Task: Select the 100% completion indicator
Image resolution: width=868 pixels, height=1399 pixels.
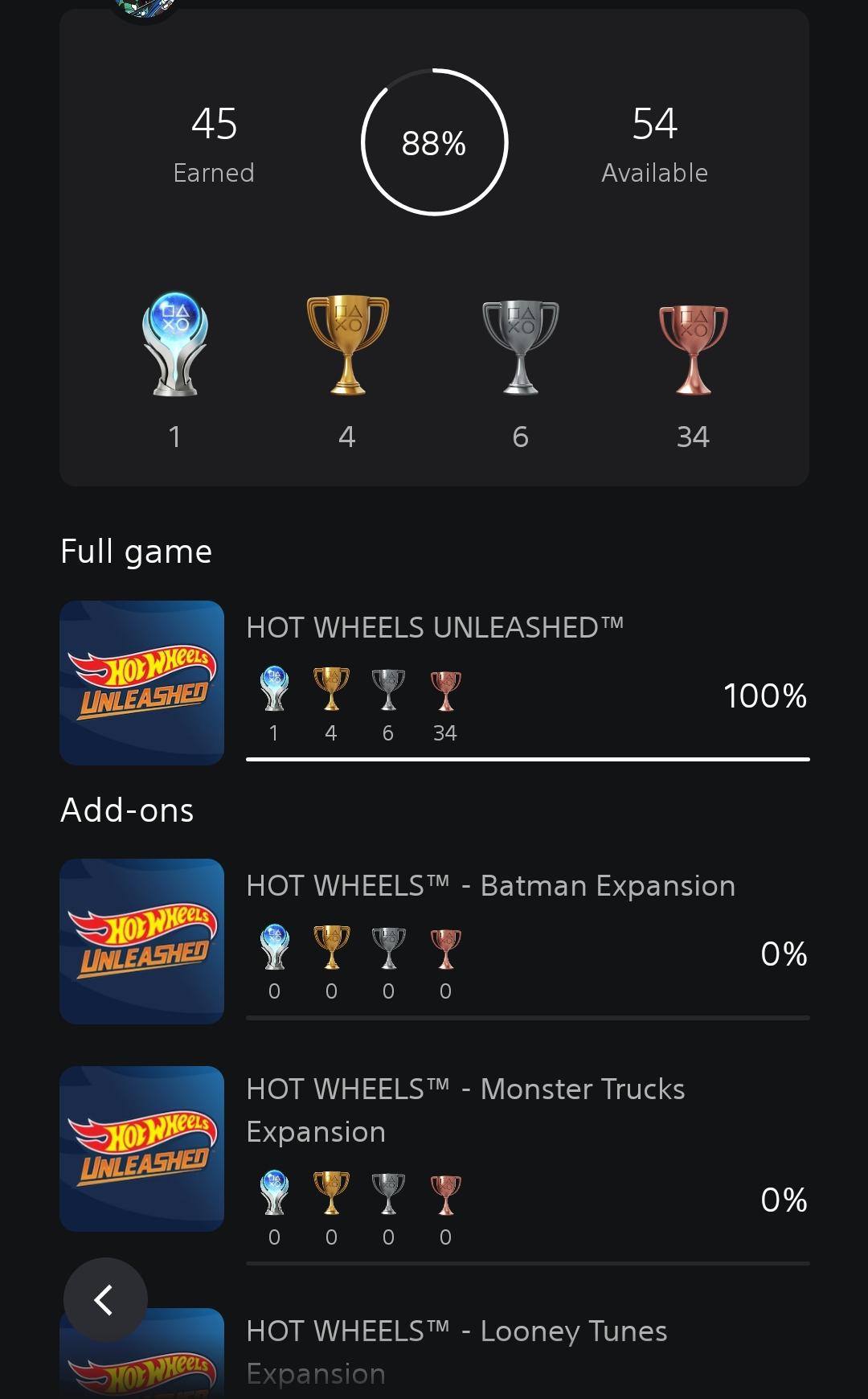Action: click(x=764, y=696)
